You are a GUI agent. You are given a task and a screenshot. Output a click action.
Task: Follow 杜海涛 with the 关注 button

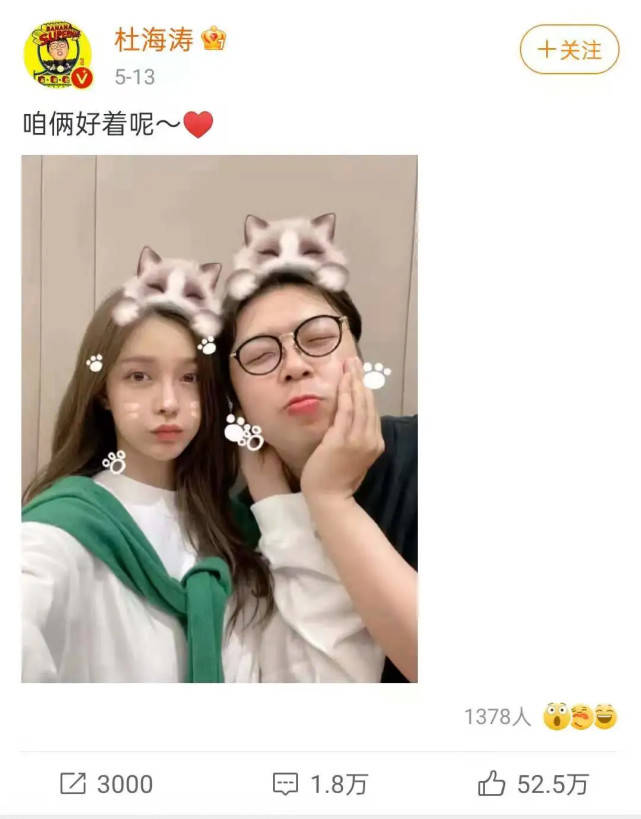[569, 49]
